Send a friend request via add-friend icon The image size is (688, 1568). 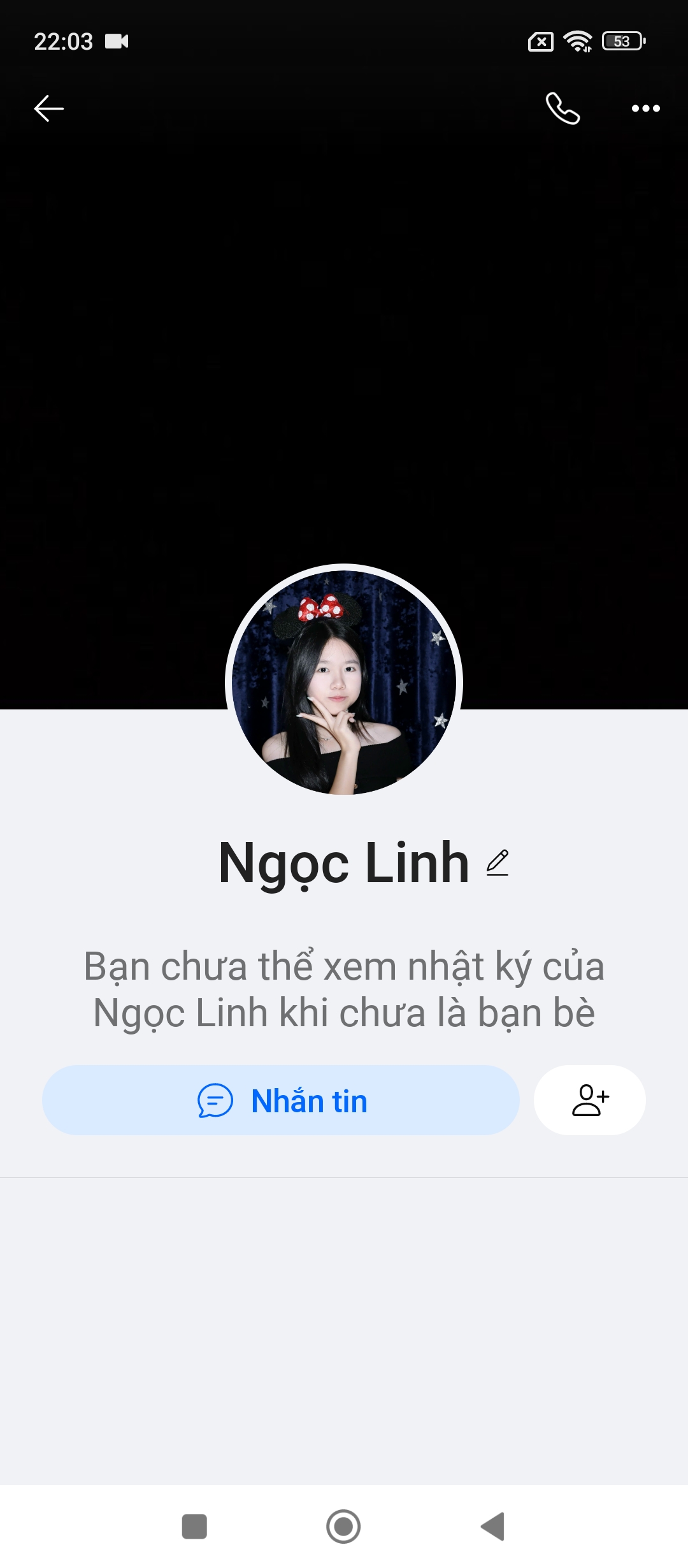click(590, 1101)
